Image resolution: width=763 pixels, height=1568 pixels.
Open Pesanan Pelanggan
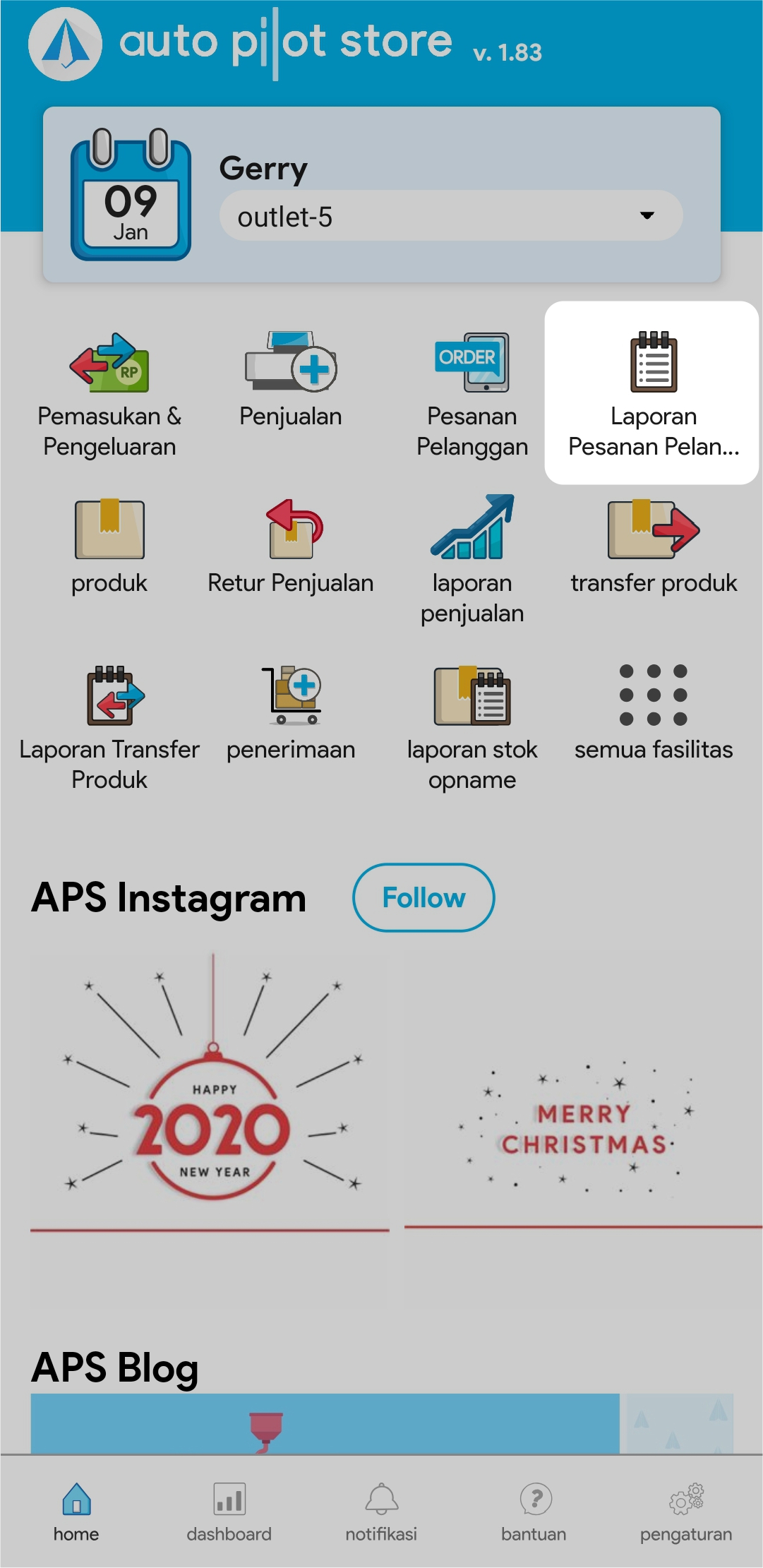point(471,394)
